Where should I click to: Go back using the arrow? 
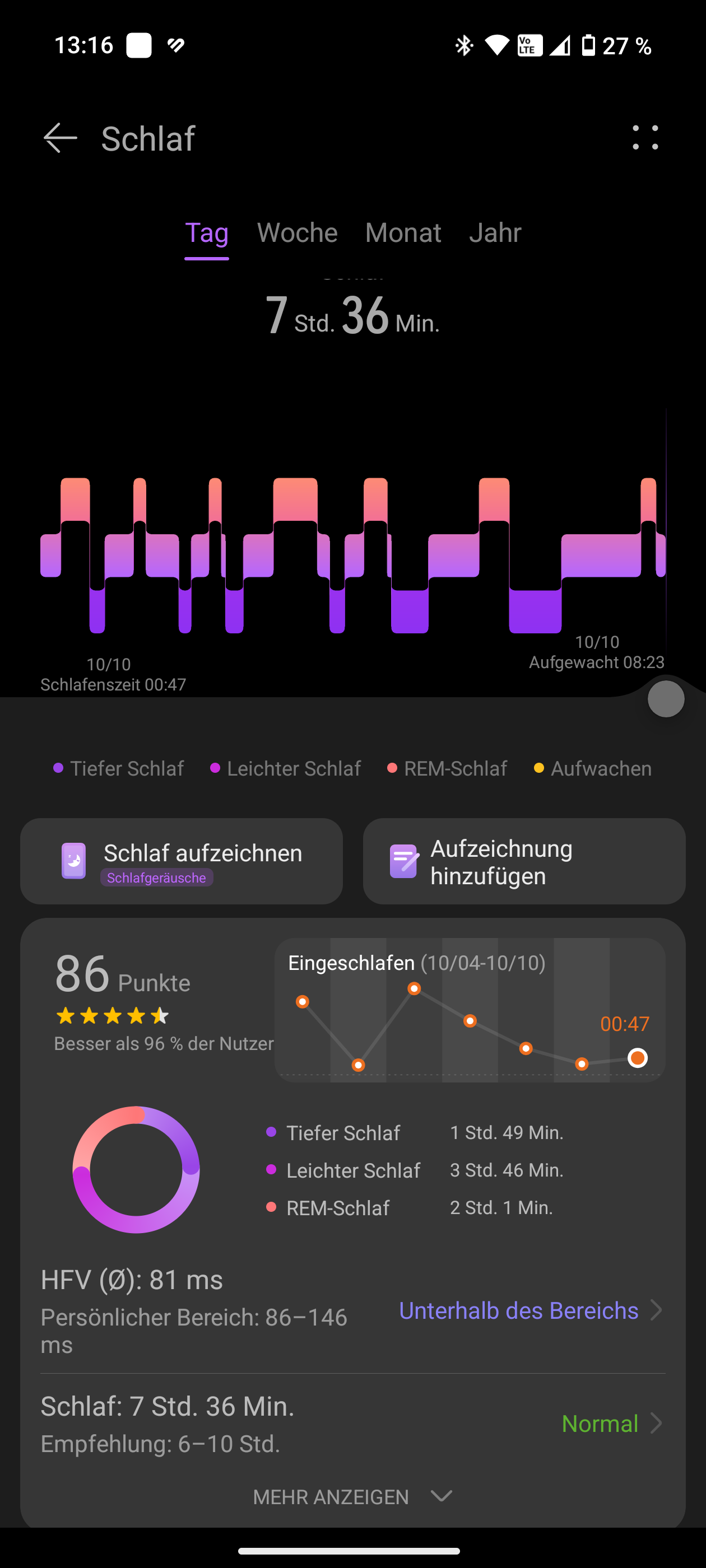tap(61, 138)
